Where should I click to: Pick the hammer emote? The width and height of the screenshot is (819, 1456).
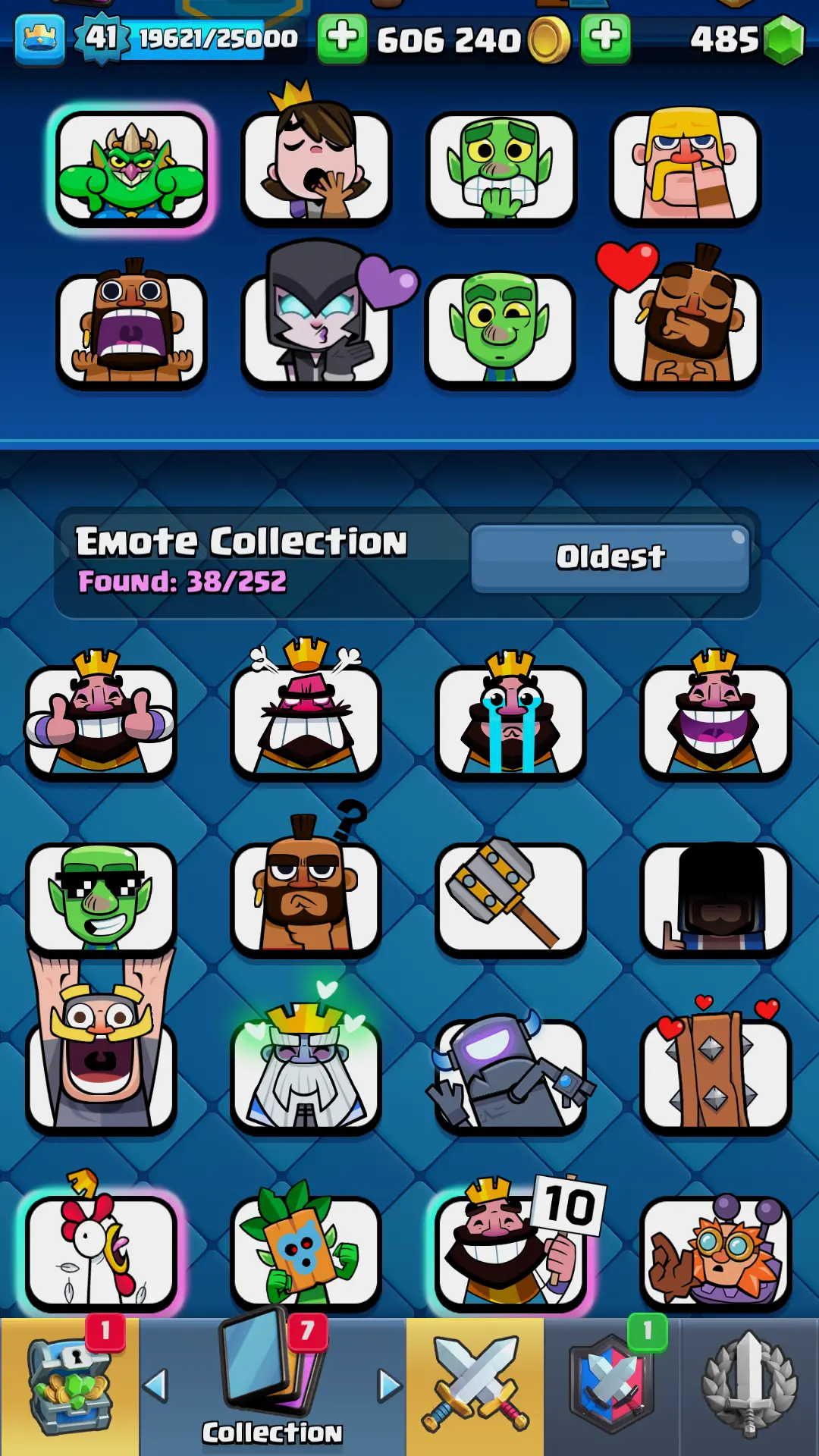point(510,899)
